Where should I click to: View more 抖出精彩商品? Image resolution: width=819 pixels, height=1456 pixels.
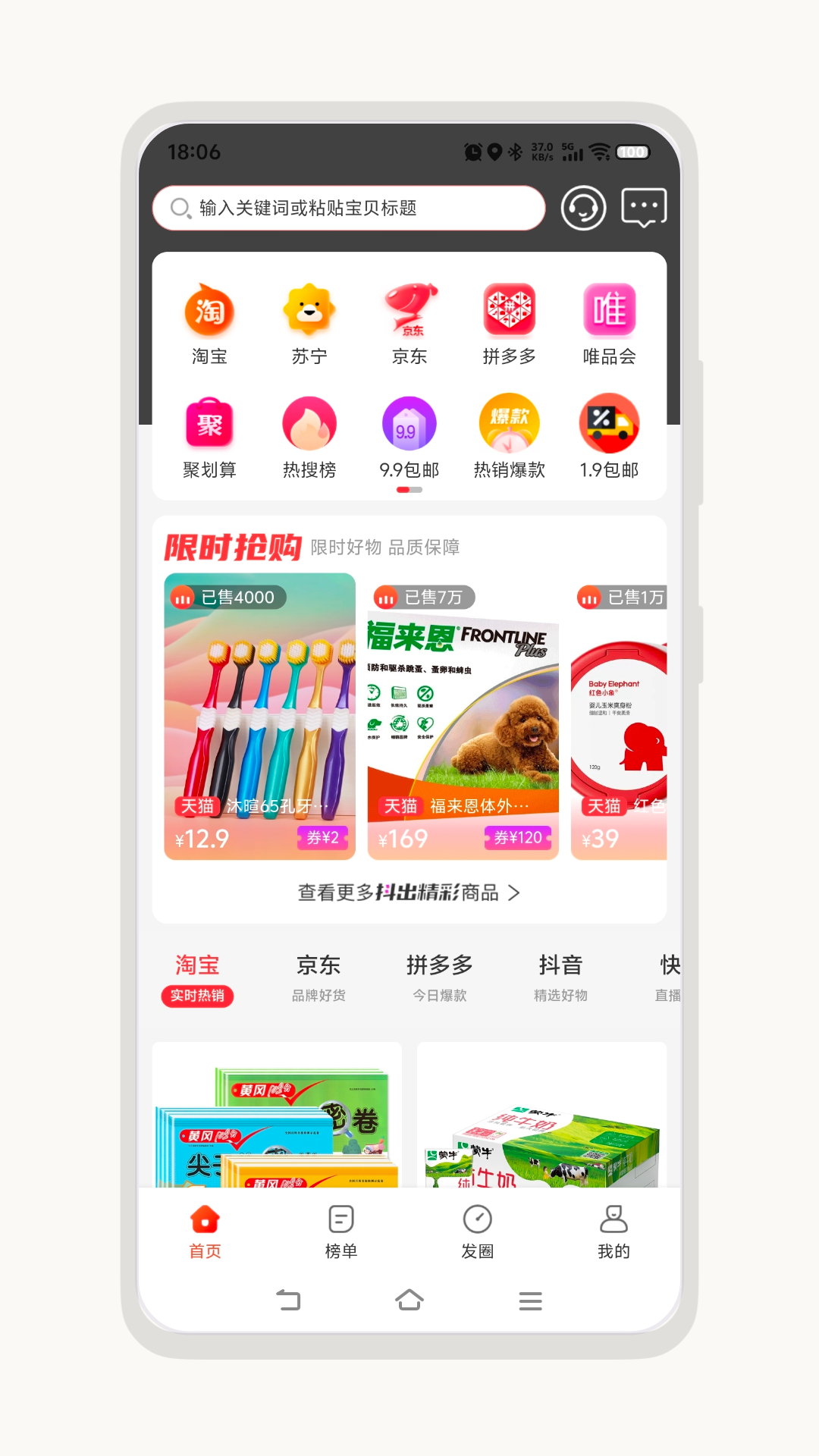[x=409, y=893]
